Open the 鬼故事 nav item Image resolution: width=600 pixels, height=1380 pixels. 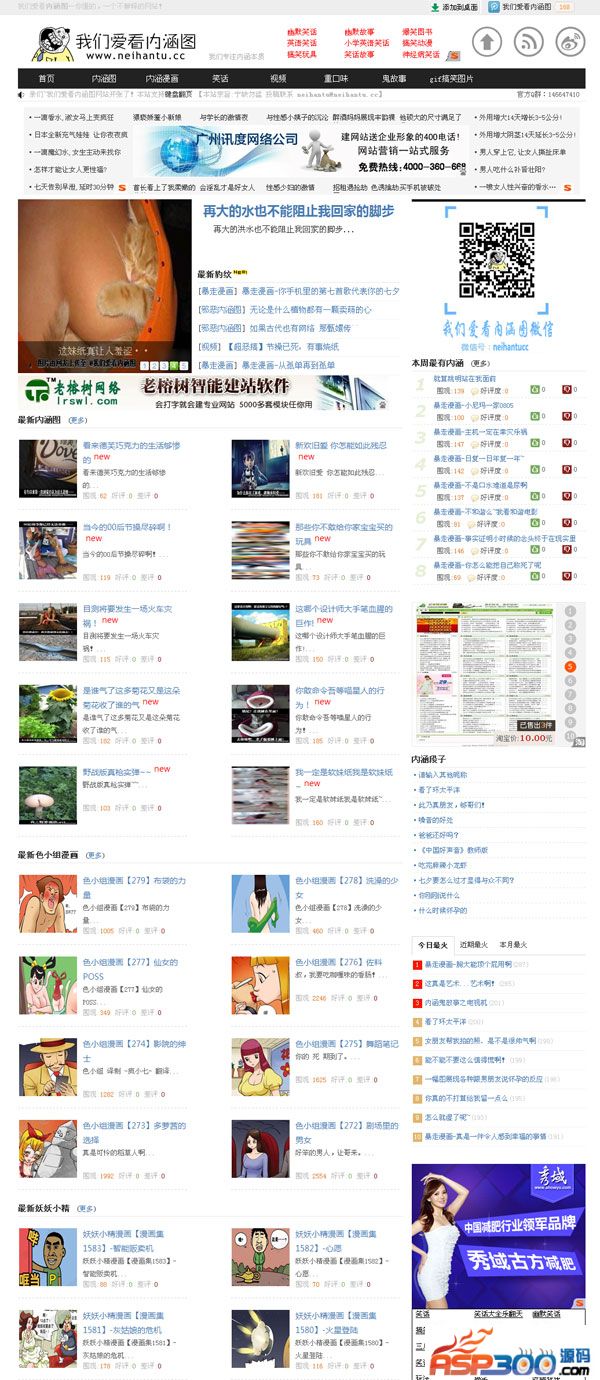click(x=394, y=78)
